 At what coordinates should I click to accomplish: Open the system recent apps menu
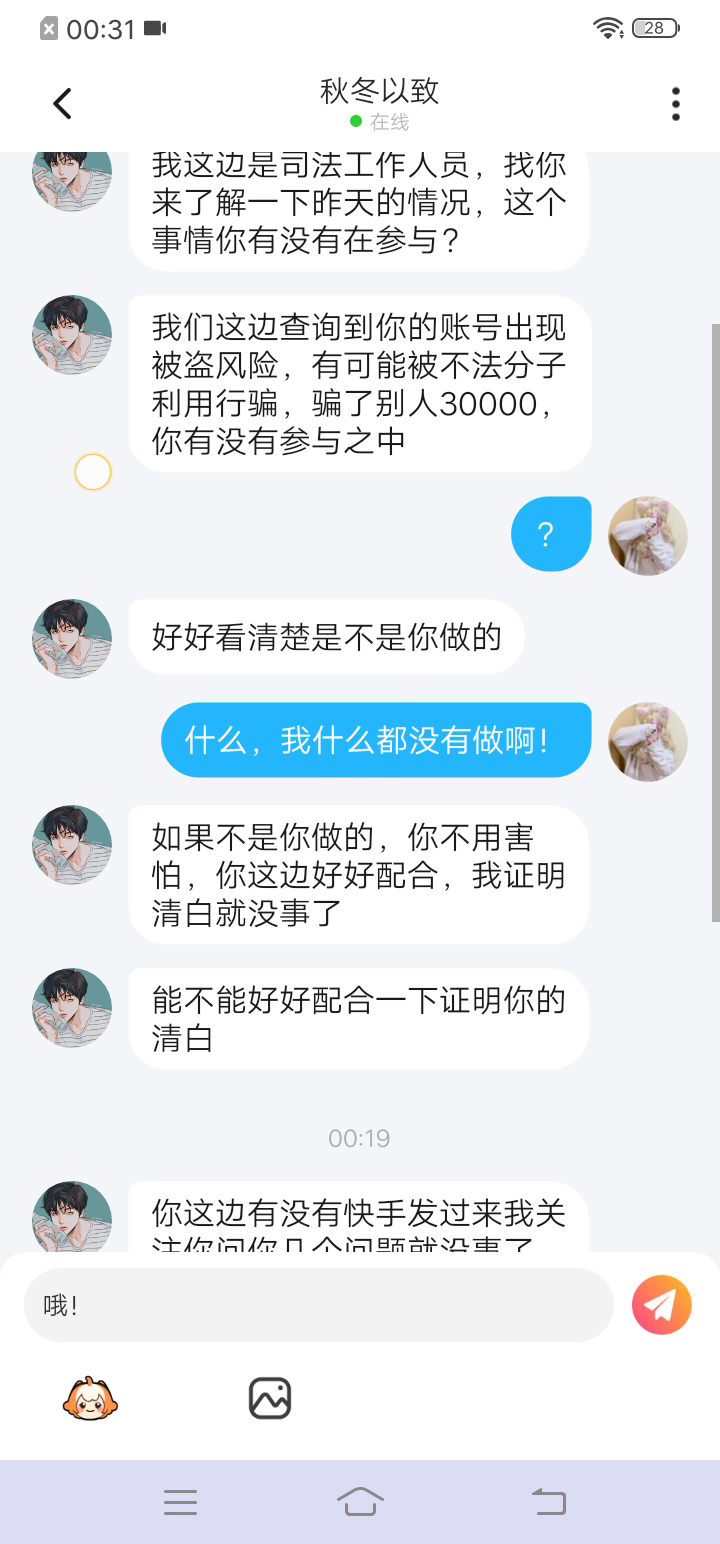tap(180, 1502)
